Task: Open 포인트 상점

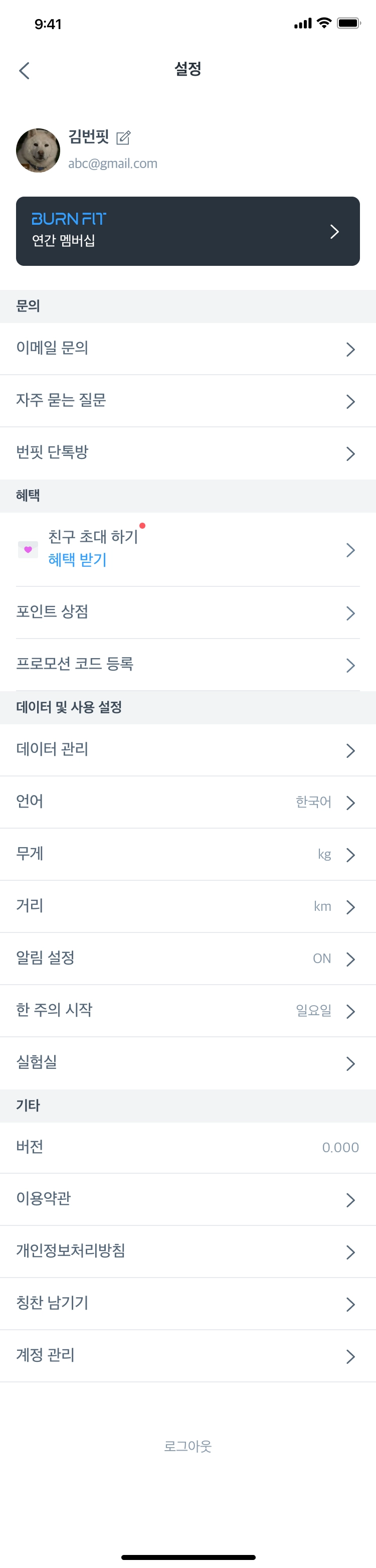Action: (187, 612)
